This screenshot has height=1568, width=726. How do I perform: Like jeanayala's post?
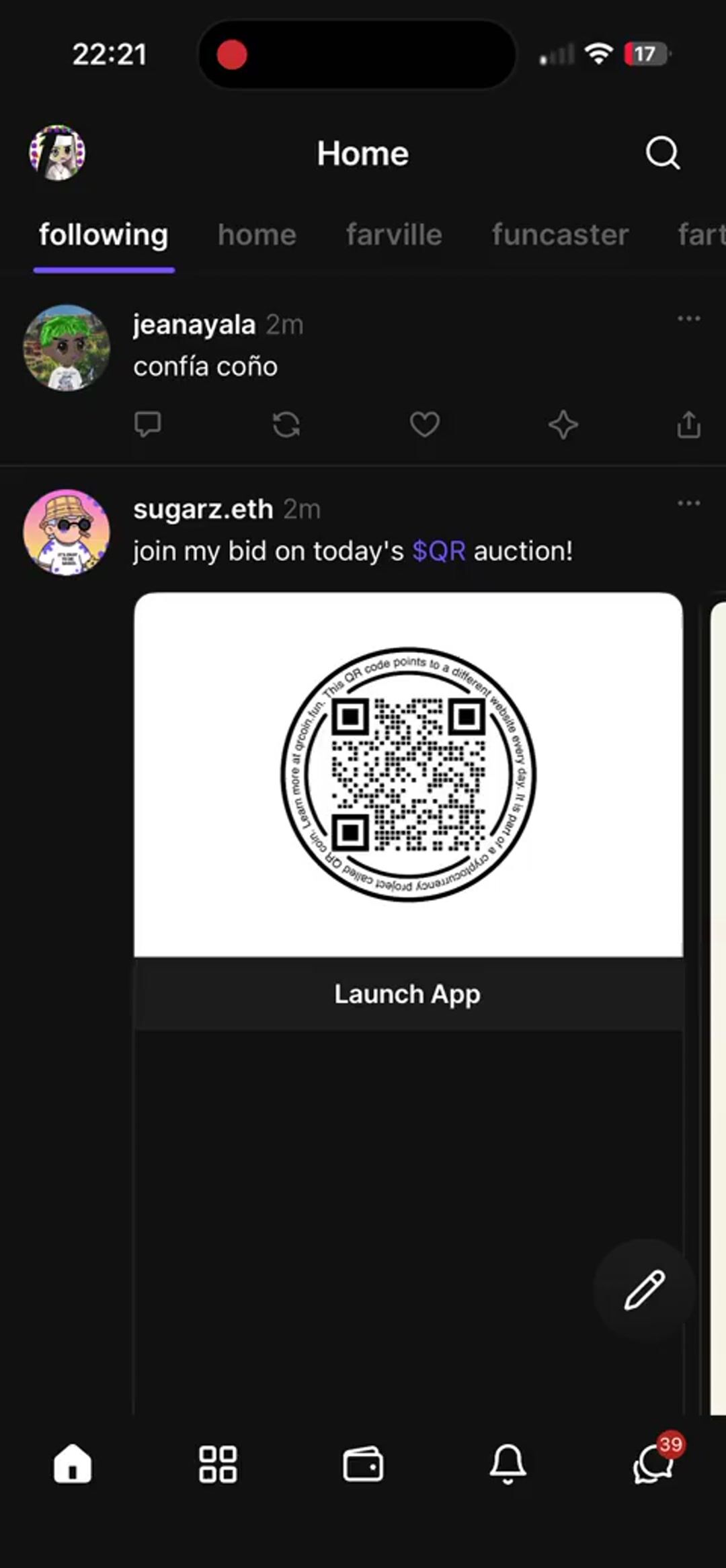click(x=425, y=425)
